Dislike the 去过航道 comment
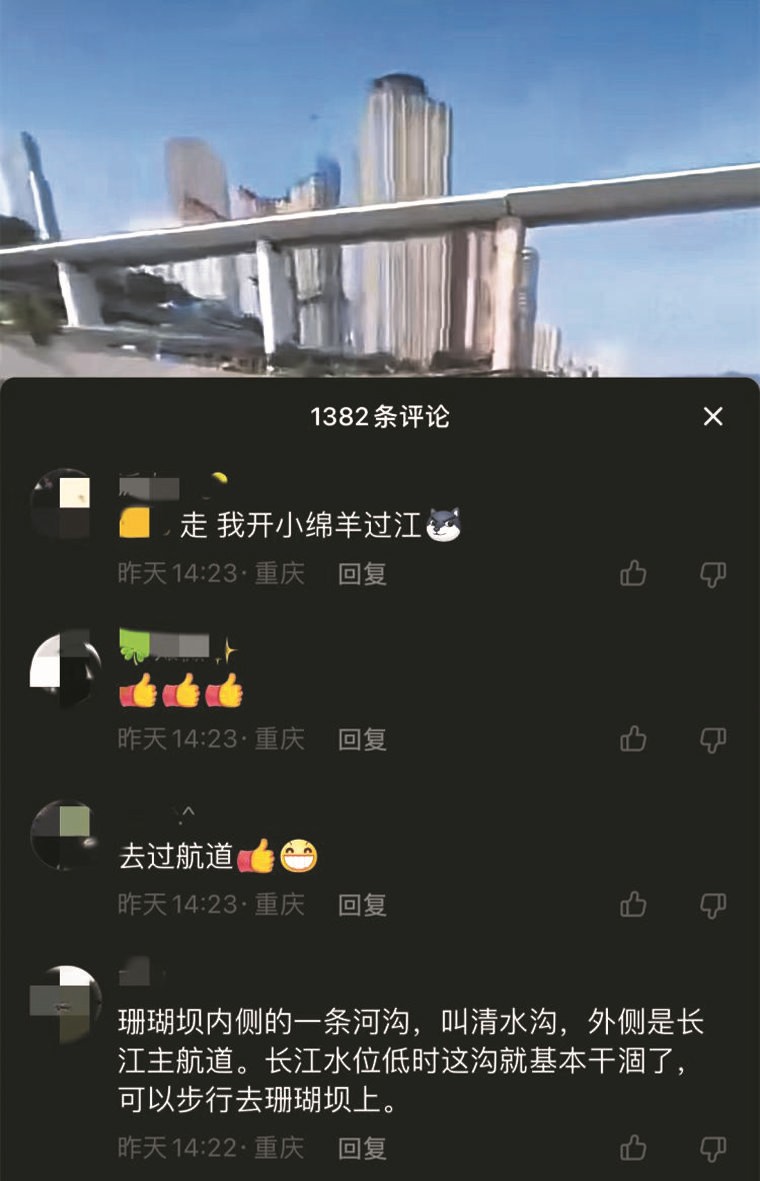 712,904
